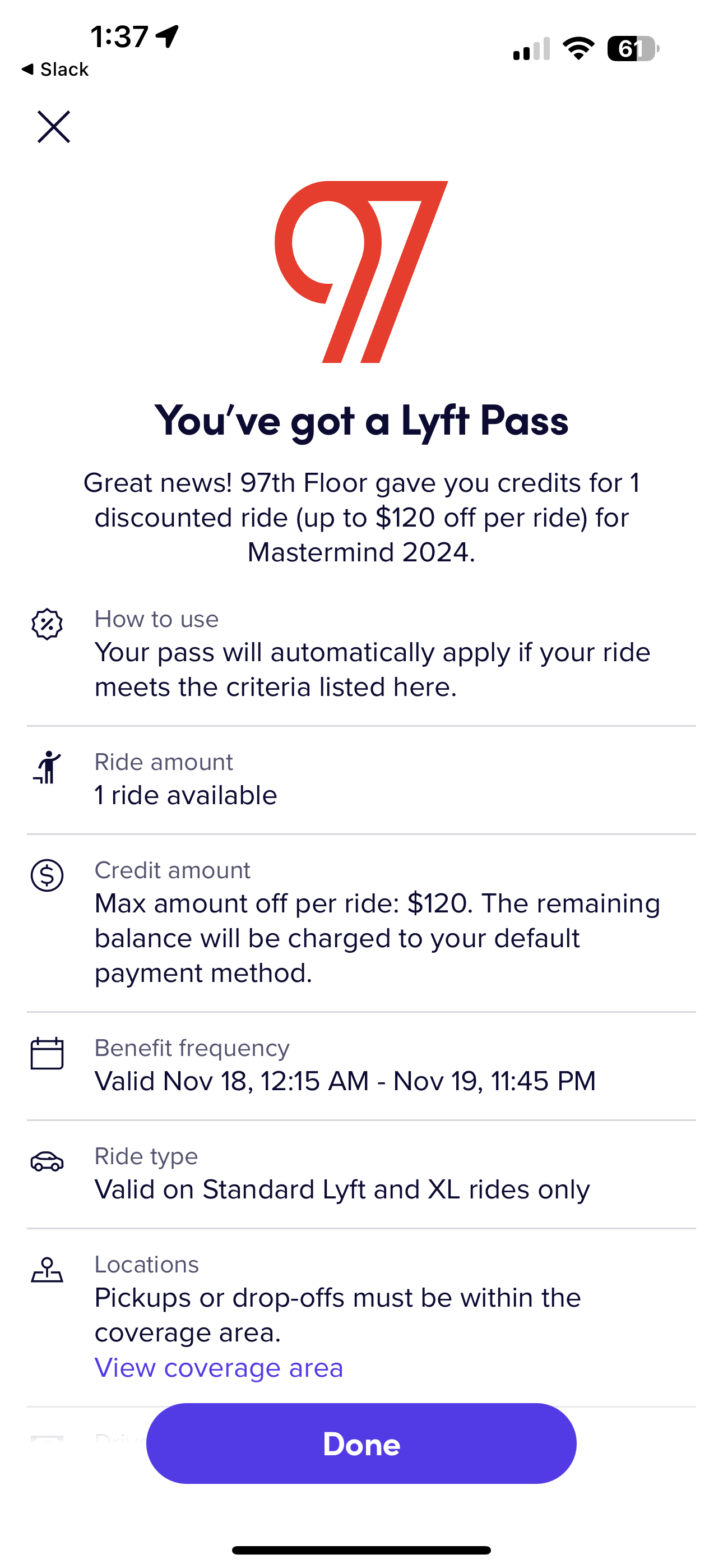Open the View coverage area link
The image size is (723, 1568).
click(219, 1368)
